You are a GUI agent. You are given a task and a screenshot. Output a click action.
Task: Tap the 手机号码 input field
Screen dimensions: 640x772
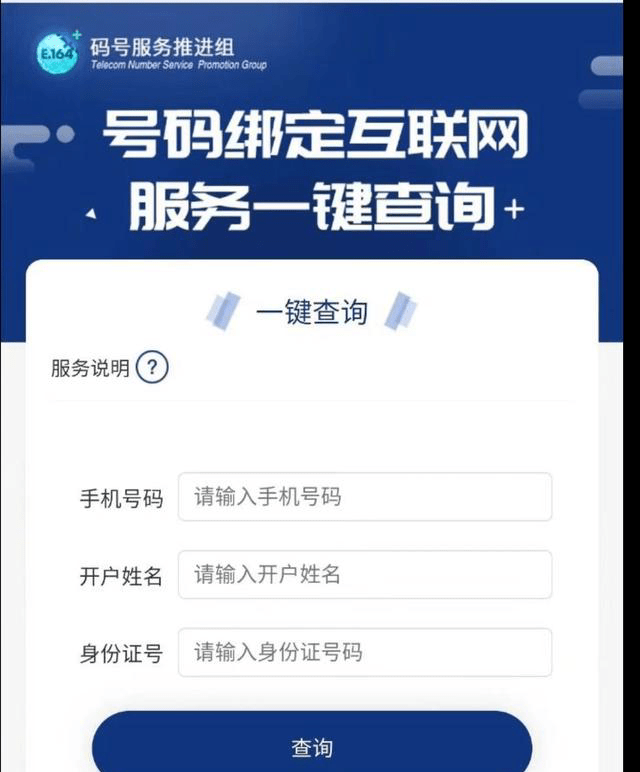point(365,497)
